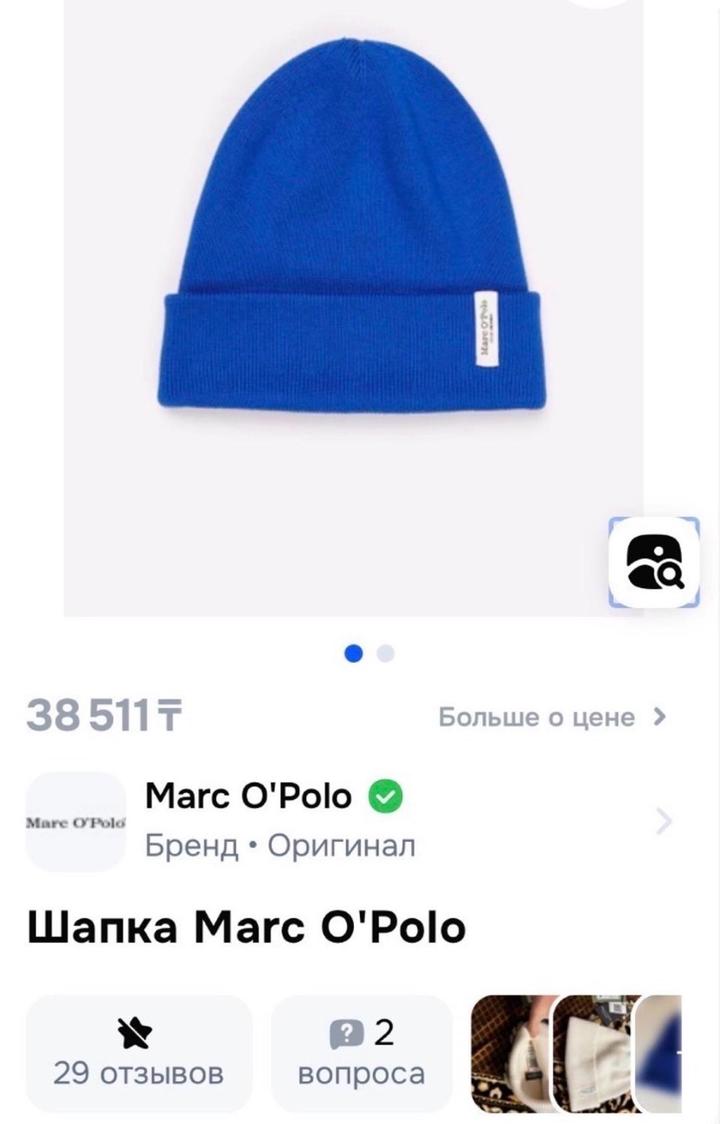Toggle back to the first product image dot
720x1124 pixels.
point(352,651)
